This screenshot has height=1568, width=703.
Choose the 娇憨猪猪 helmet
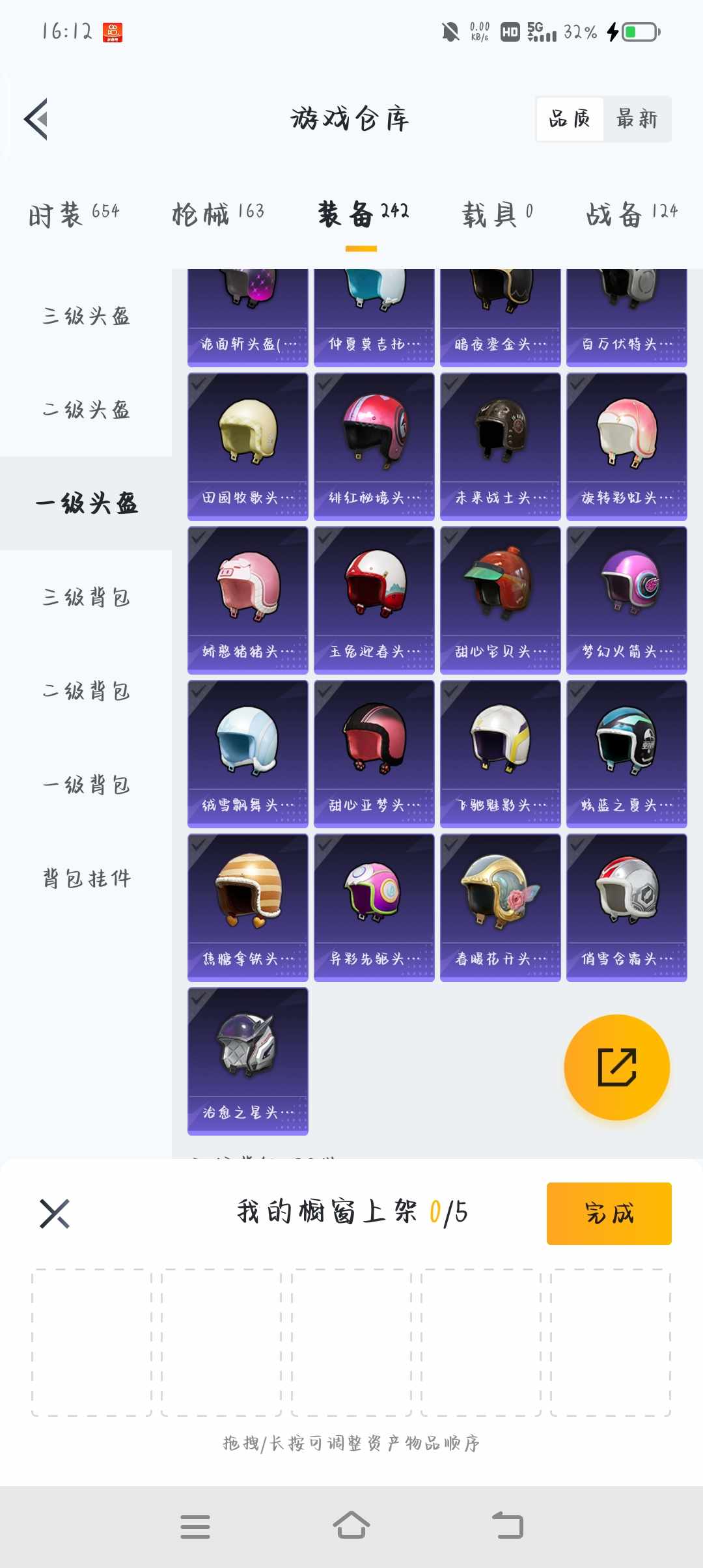click(x=248, y=600)
